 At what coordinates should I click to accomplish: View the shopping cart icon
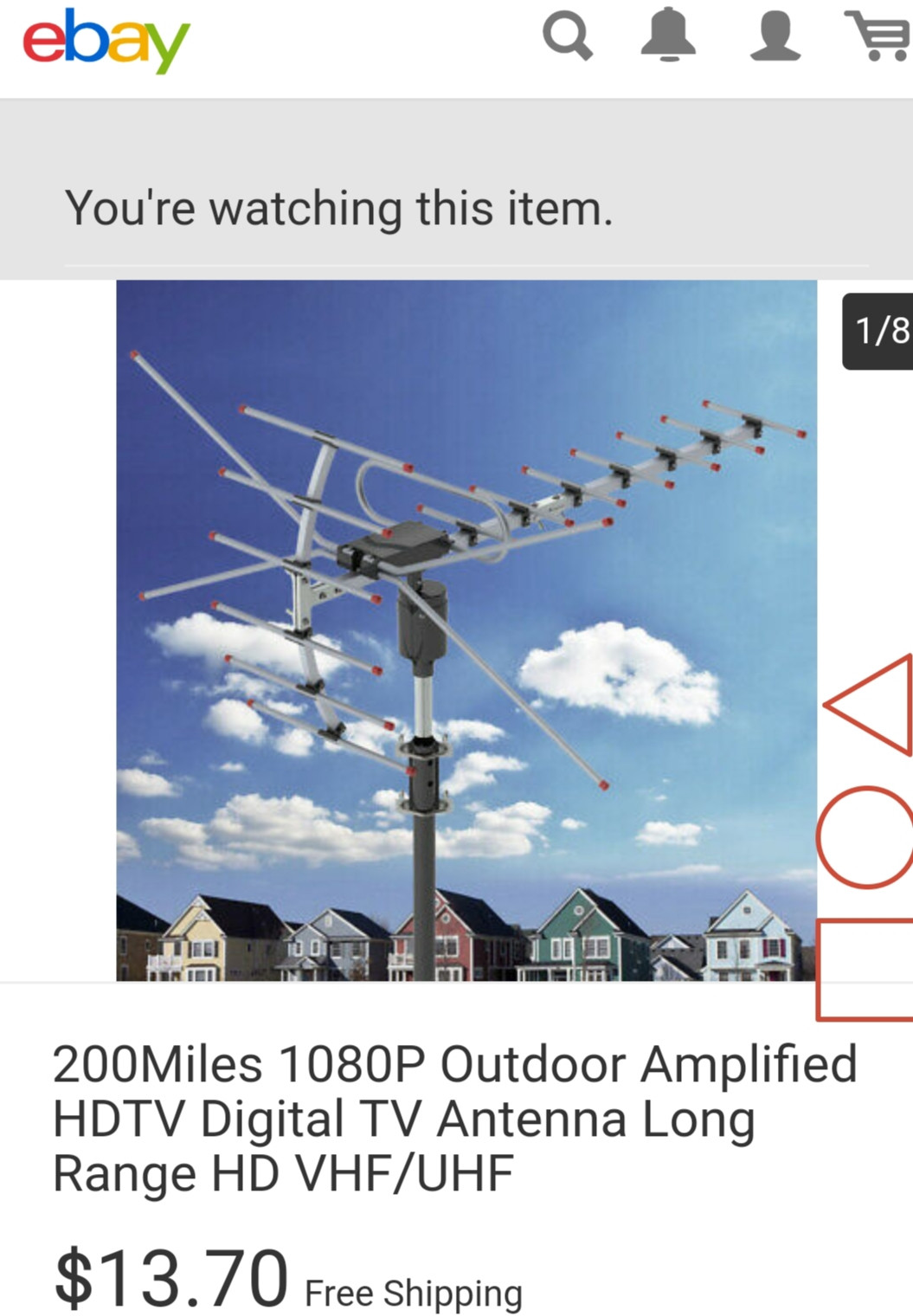(877, 38)
